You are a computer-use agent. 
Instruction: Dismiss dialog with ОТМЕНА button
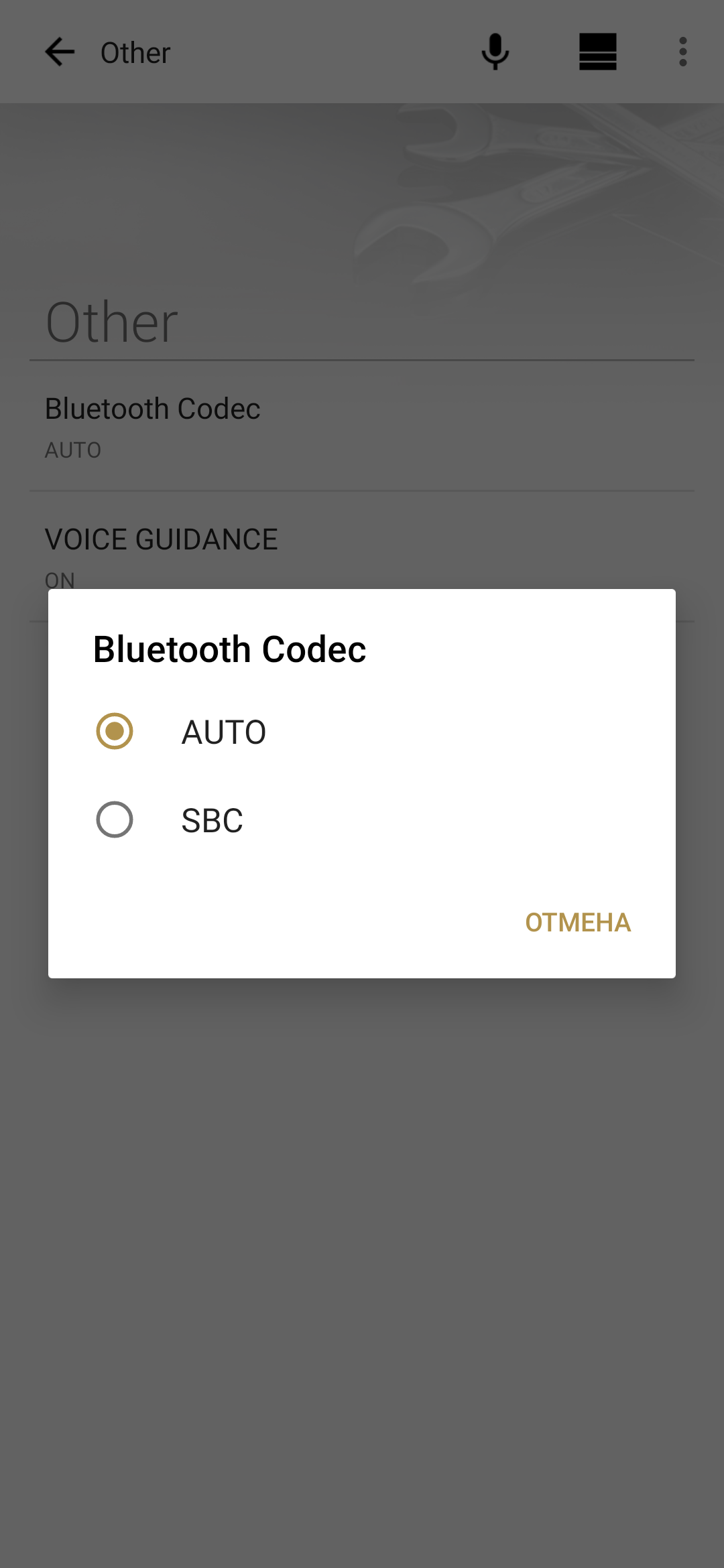(577, 923)
